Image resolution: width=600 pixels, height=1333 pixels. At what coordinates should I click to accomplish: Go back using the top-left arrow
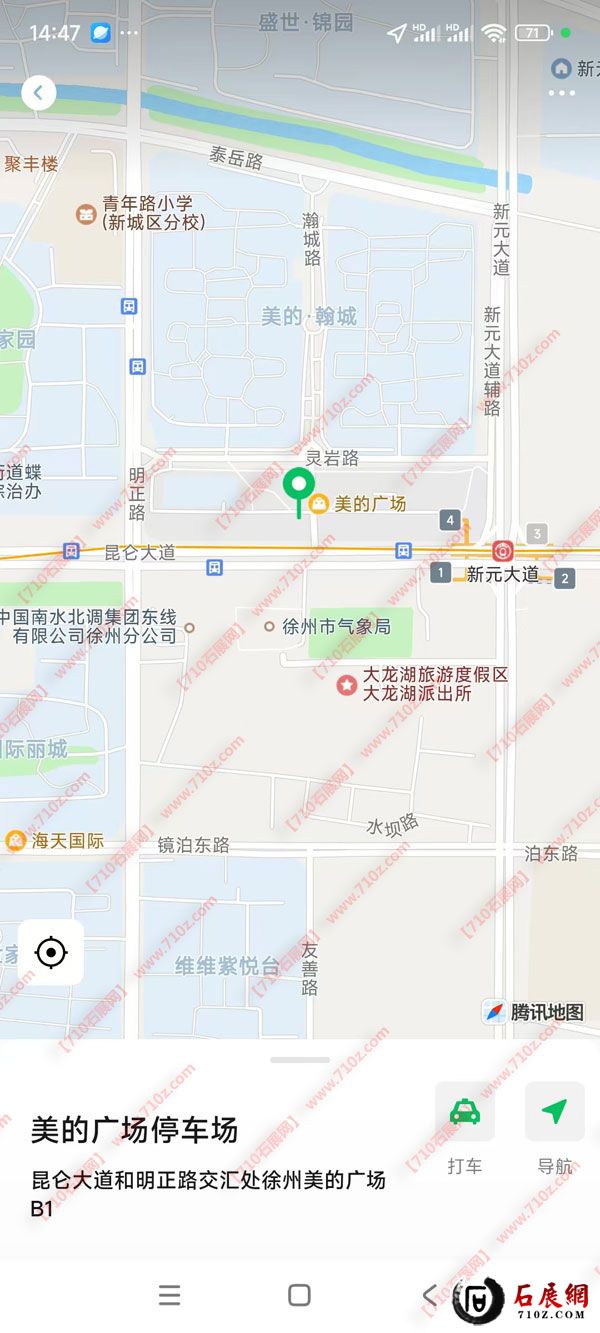pyautogui.click(x=38, y=93)
